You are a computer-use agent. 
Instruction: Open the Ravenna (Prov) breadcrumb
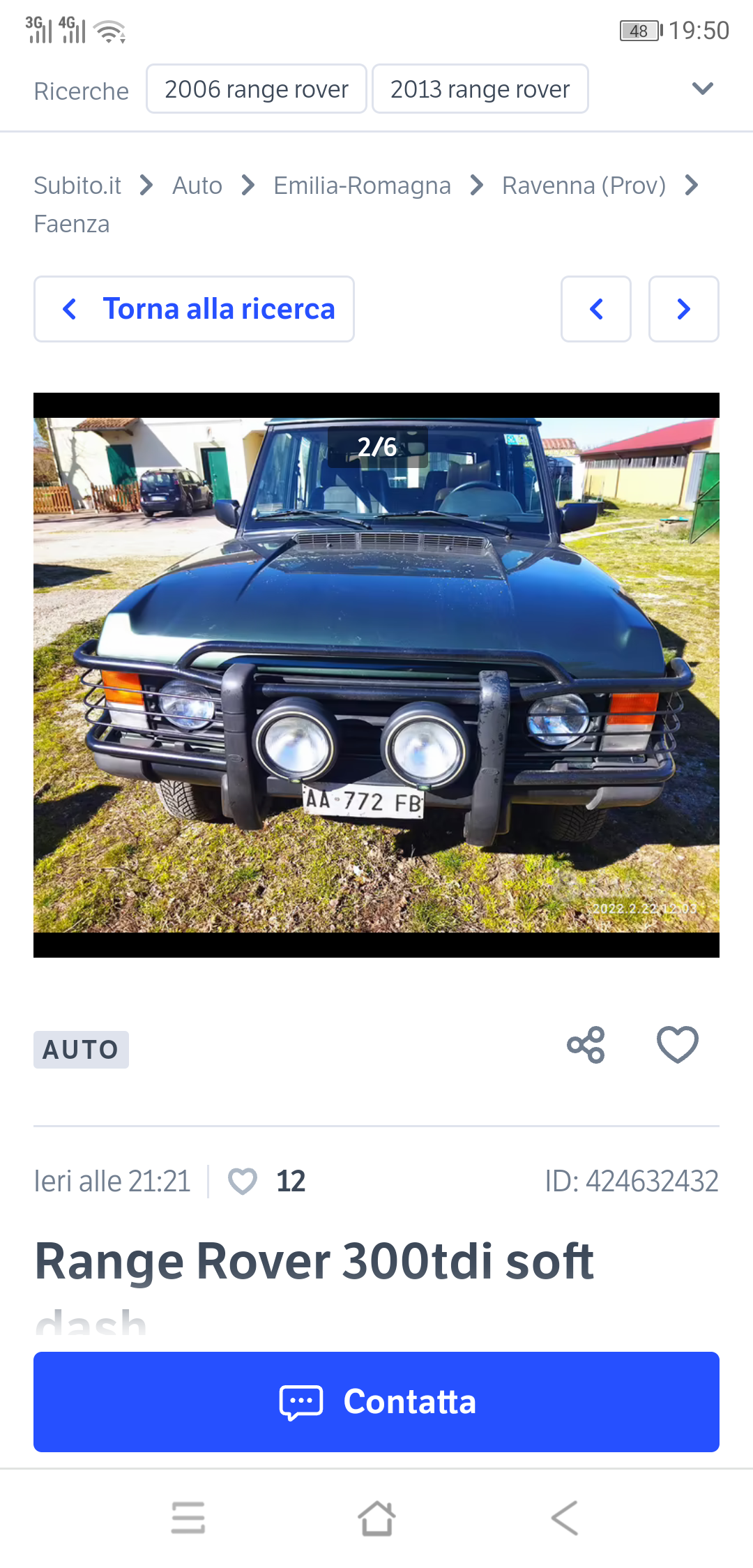click(x=584, y=186)
